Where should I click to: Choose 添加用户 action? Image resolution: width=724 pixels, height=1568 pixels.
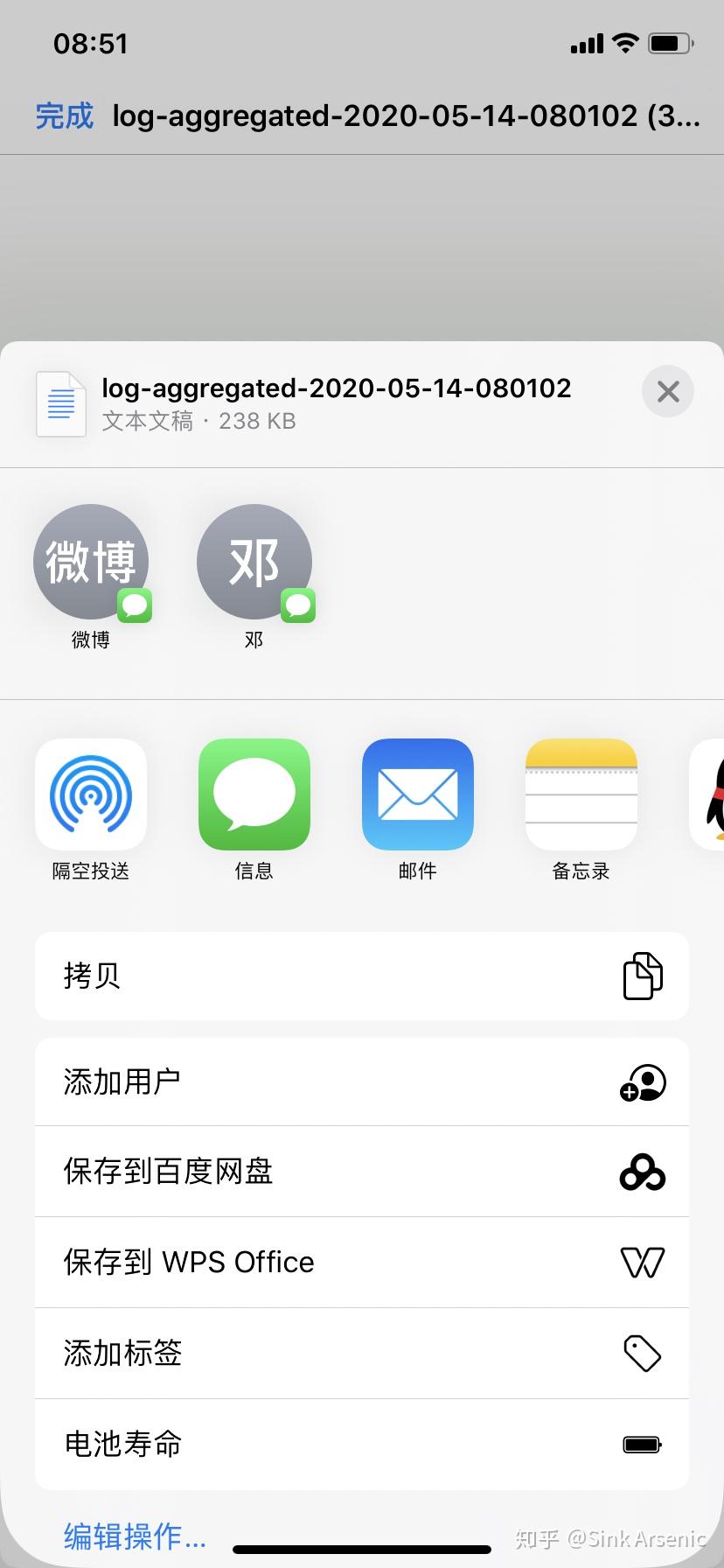click(362, 1082)
